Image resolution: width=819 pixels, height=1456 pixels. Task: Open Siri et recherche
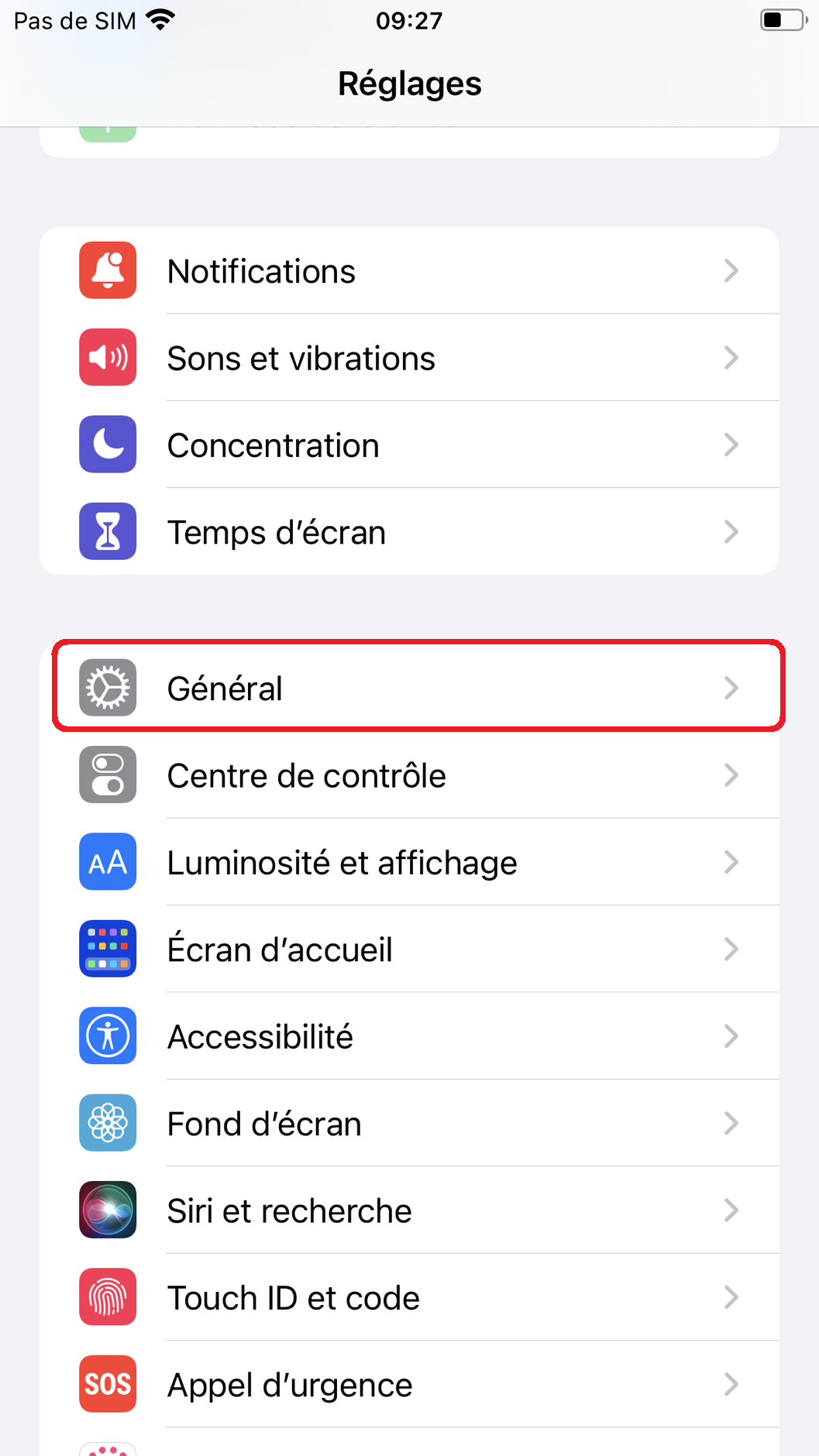[409, 1210]
